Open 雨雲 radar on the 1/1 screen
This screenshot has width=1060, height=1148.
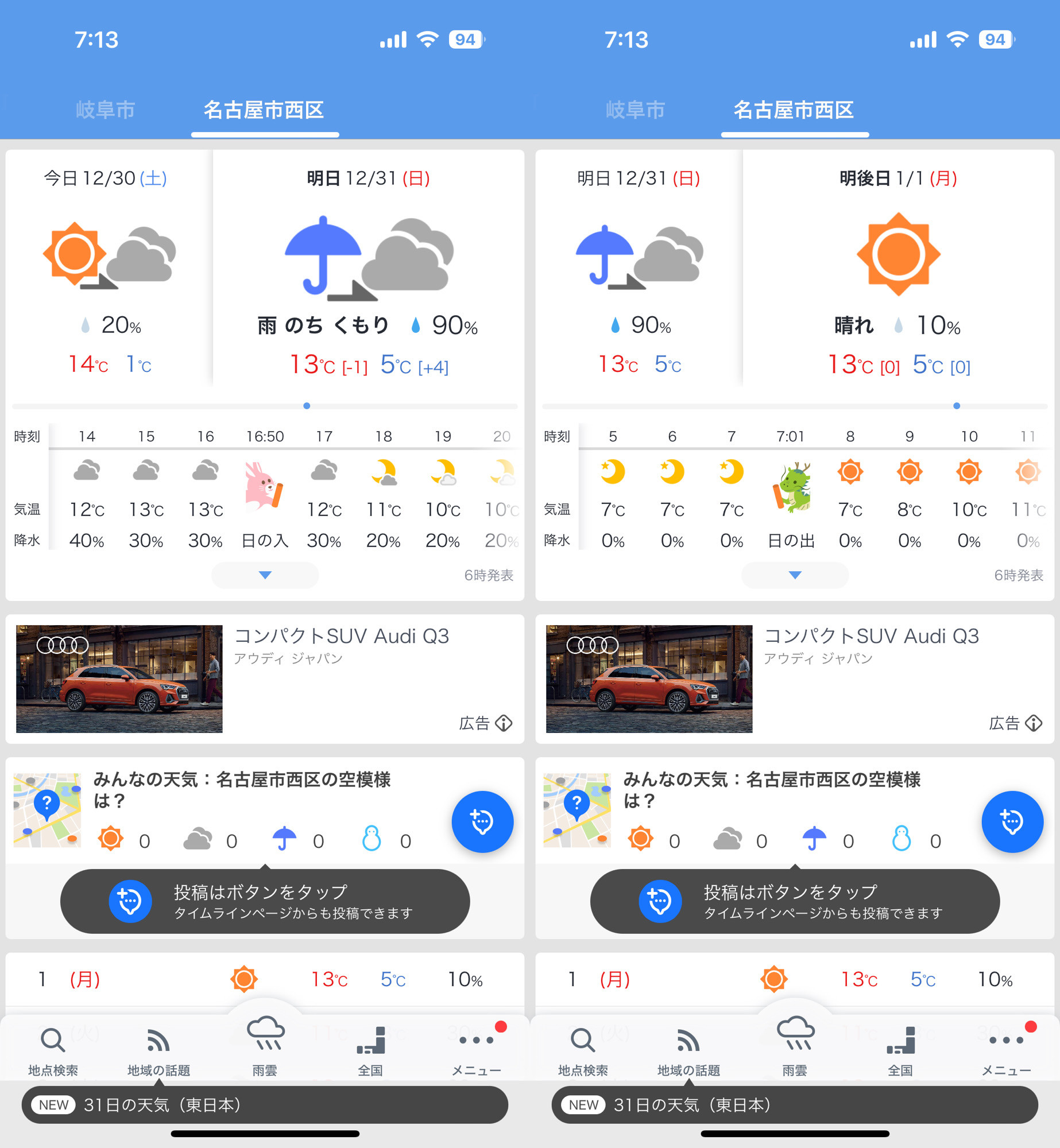click(795, 1045)
